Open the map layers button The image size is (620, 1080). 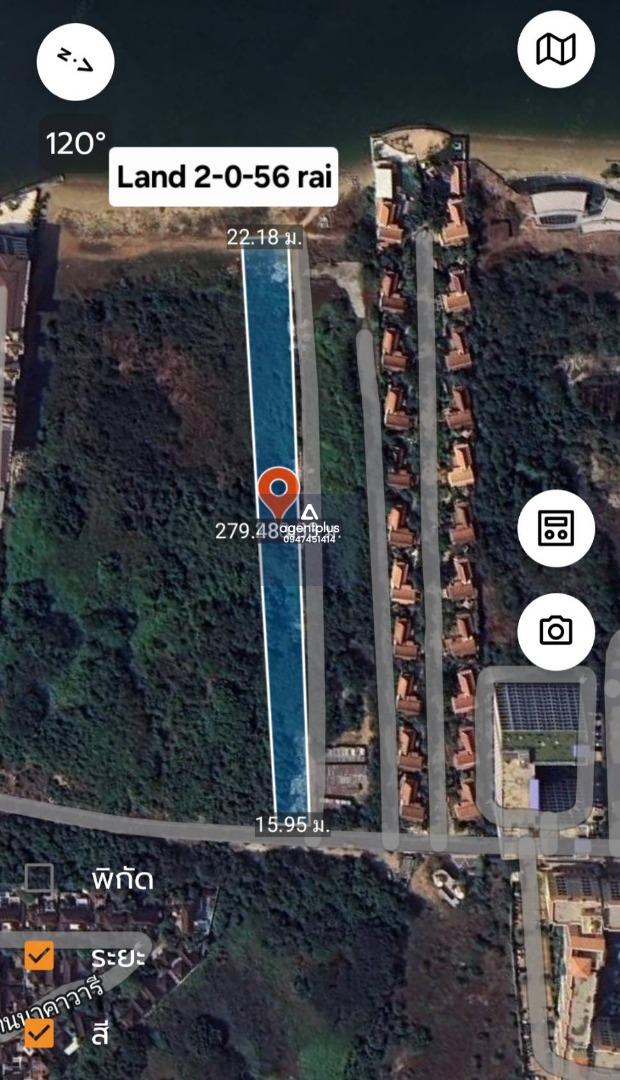[x=556, y=49]
